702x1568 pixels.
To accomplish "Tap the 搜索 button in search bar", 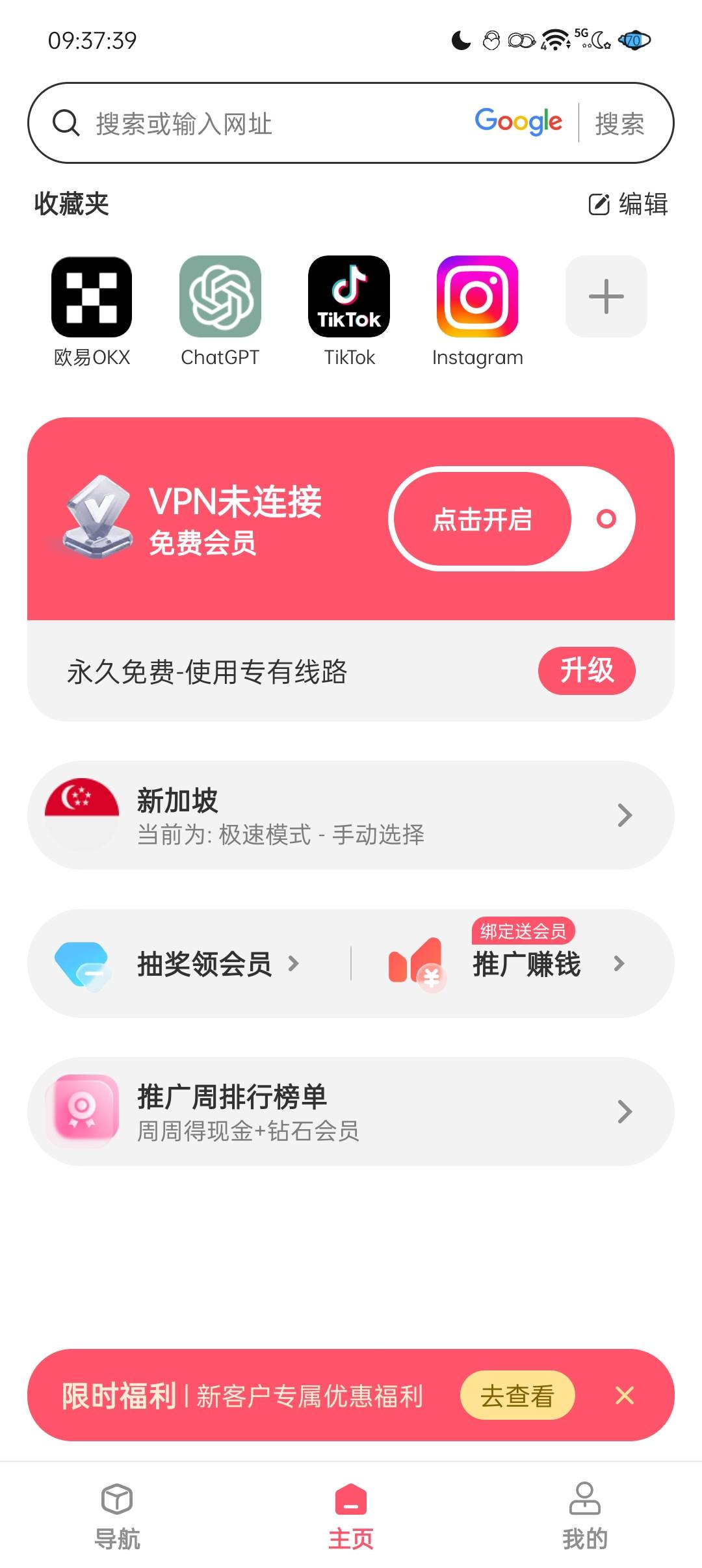I will tap(619, 124).
